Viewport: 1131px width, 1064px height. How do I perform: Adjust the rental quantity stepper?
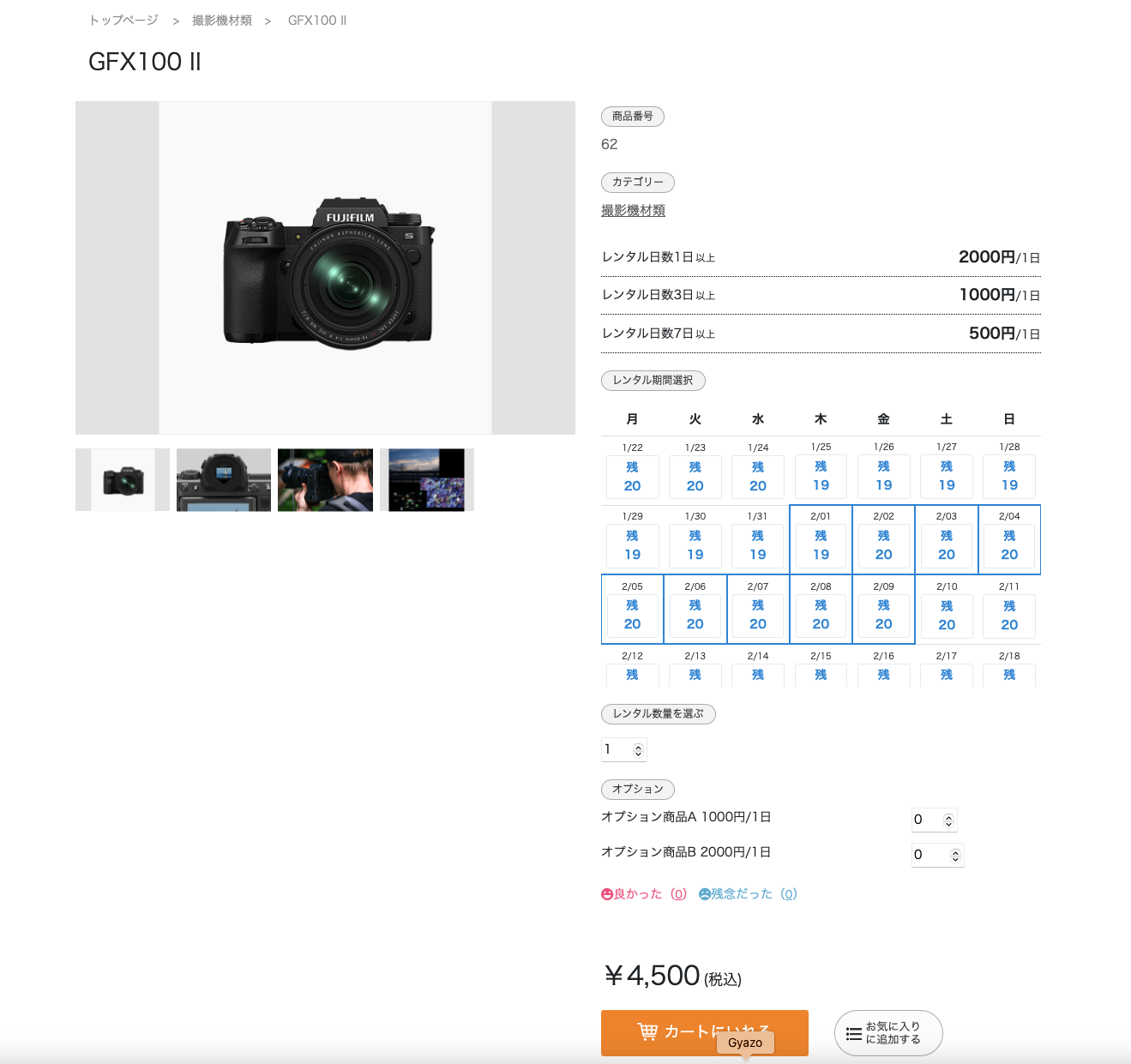[x=637, y=750]
